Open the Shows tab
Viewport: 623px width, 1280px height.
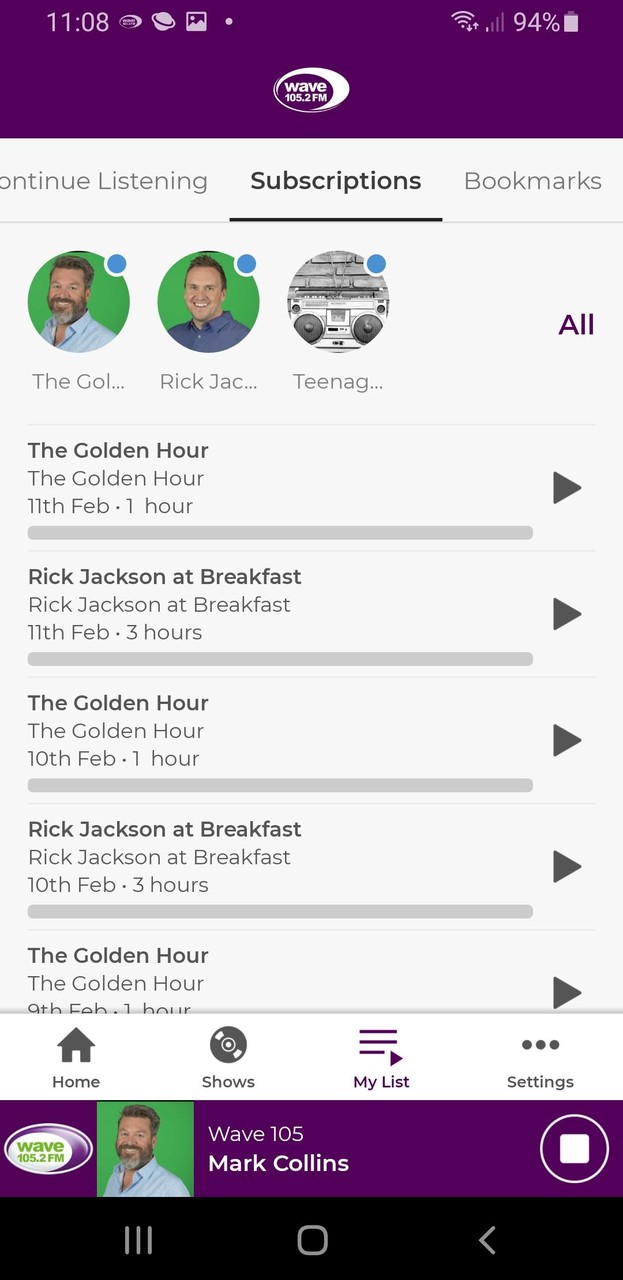(228, 1058)
